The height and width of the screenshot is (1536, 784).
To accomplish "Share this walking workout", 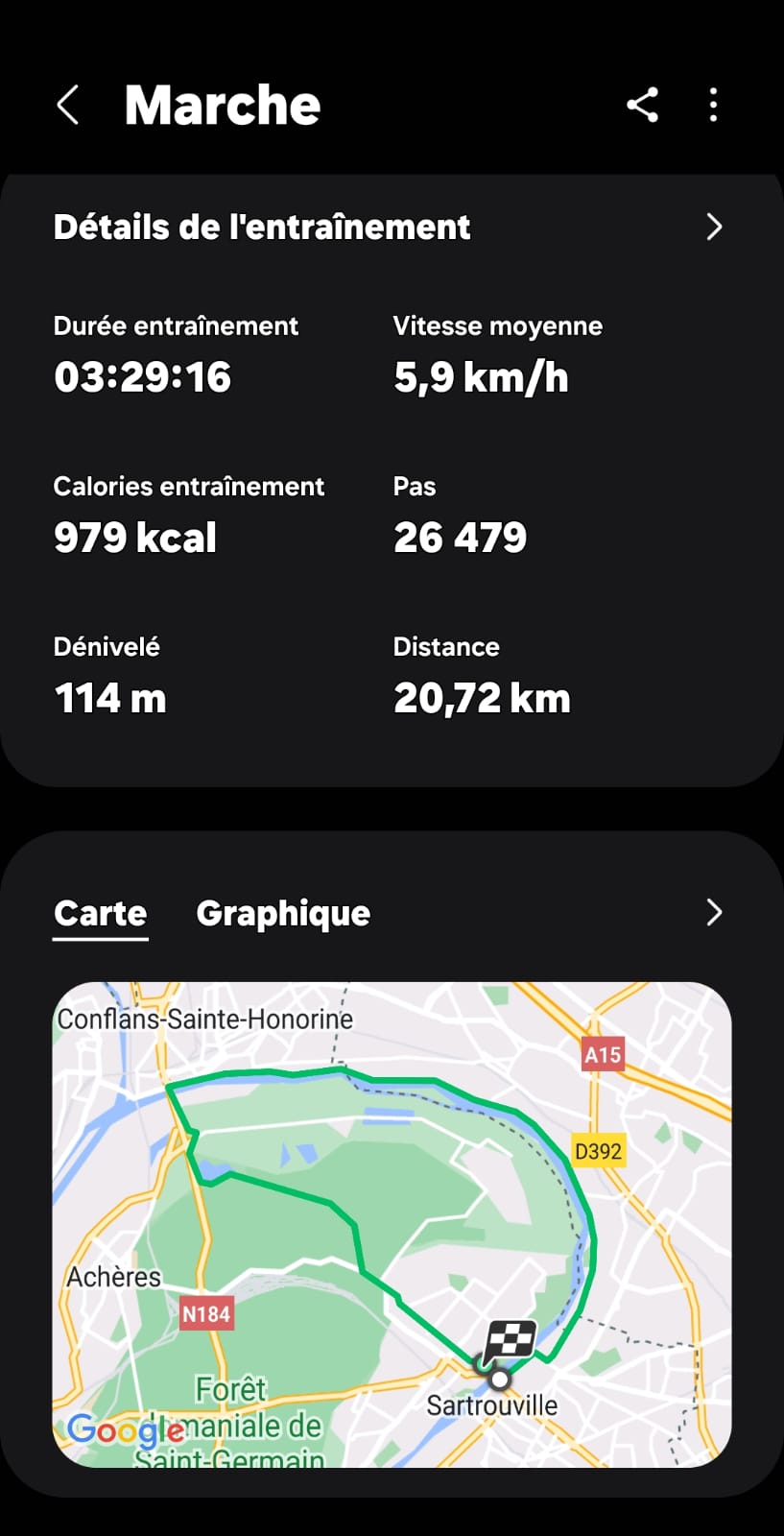I will pyautogui.click(x=642, y=105).
